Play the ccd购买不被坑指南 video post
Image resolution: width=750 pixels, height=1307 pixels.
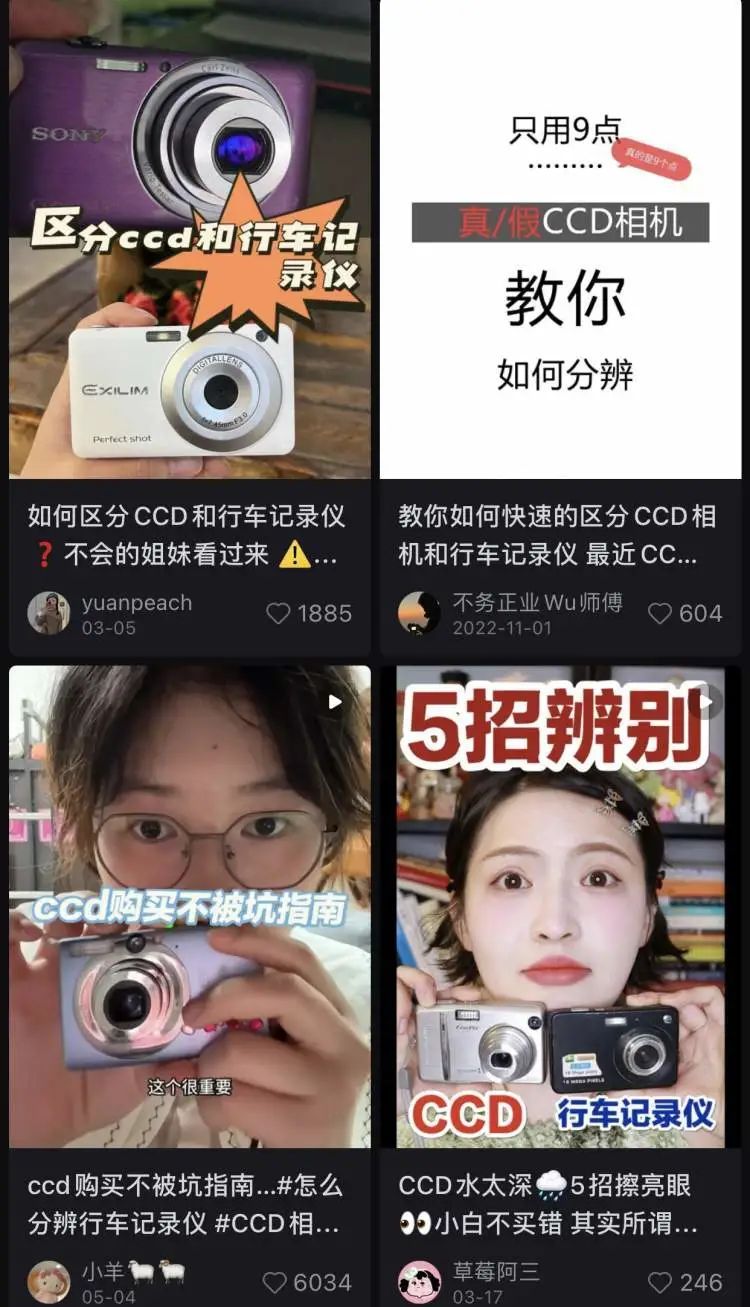tap(189, 905)
